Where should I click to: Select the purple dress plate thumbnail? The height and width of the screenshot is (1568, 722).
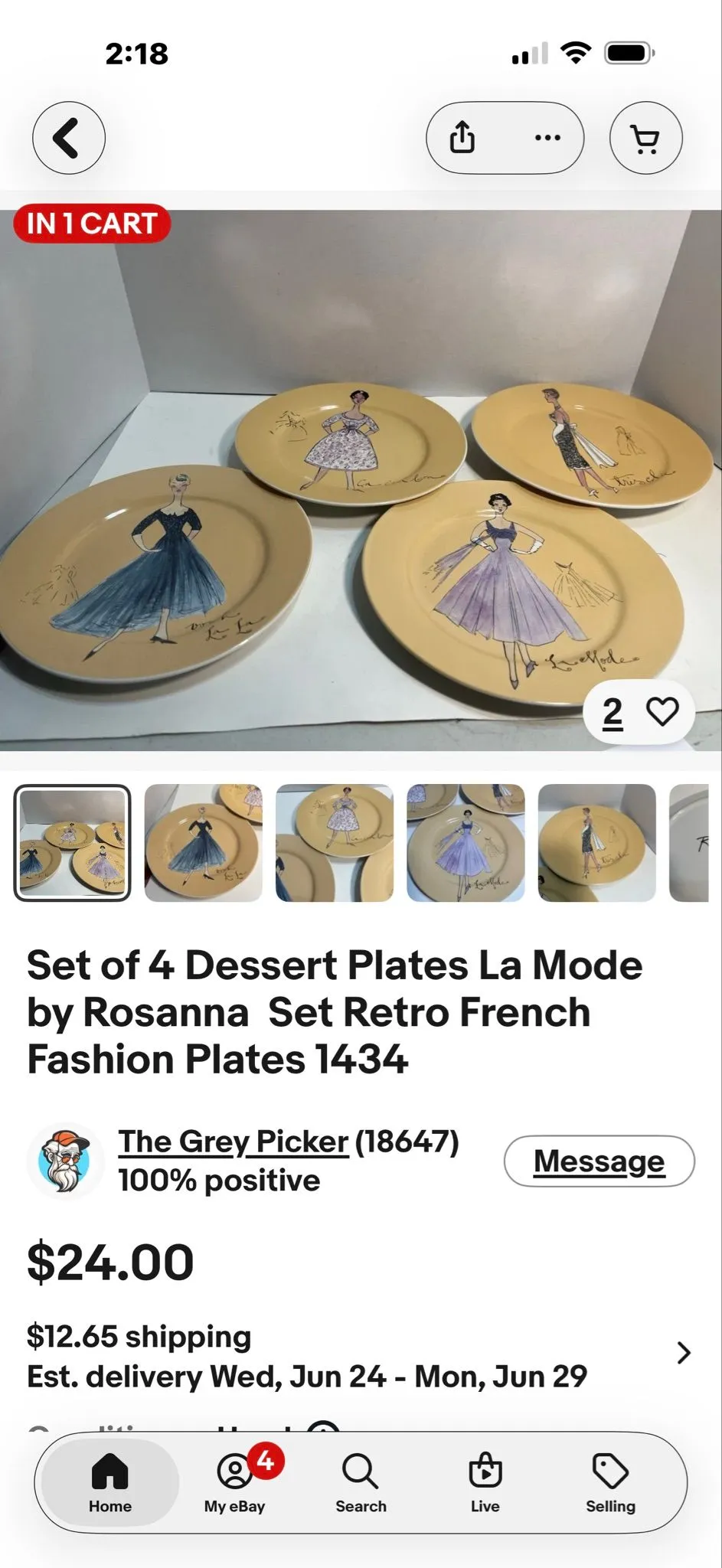point(466,843)
